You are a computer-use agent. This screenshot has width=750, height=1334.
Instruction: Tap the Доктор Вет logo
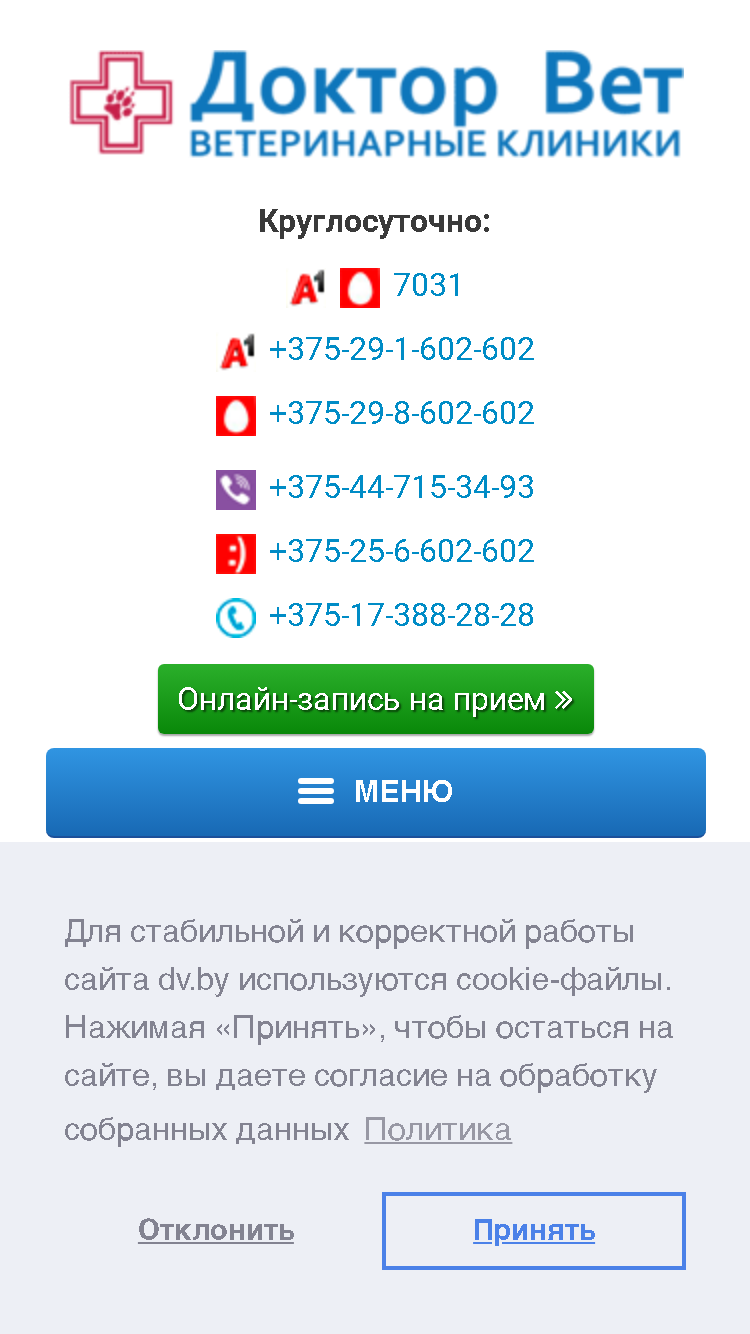[376, 104]
